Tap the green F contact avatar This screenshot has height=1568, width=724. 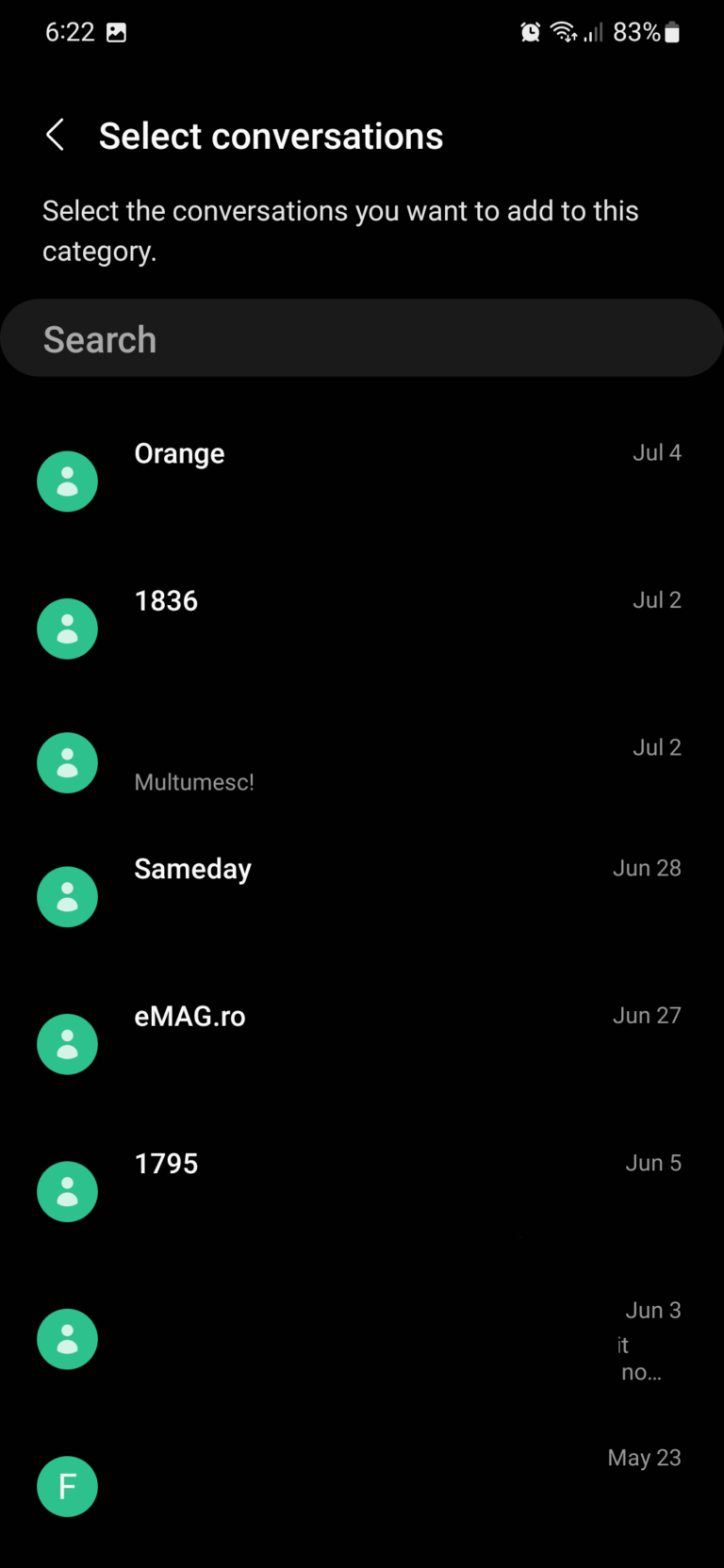[x=67, y=1486]
